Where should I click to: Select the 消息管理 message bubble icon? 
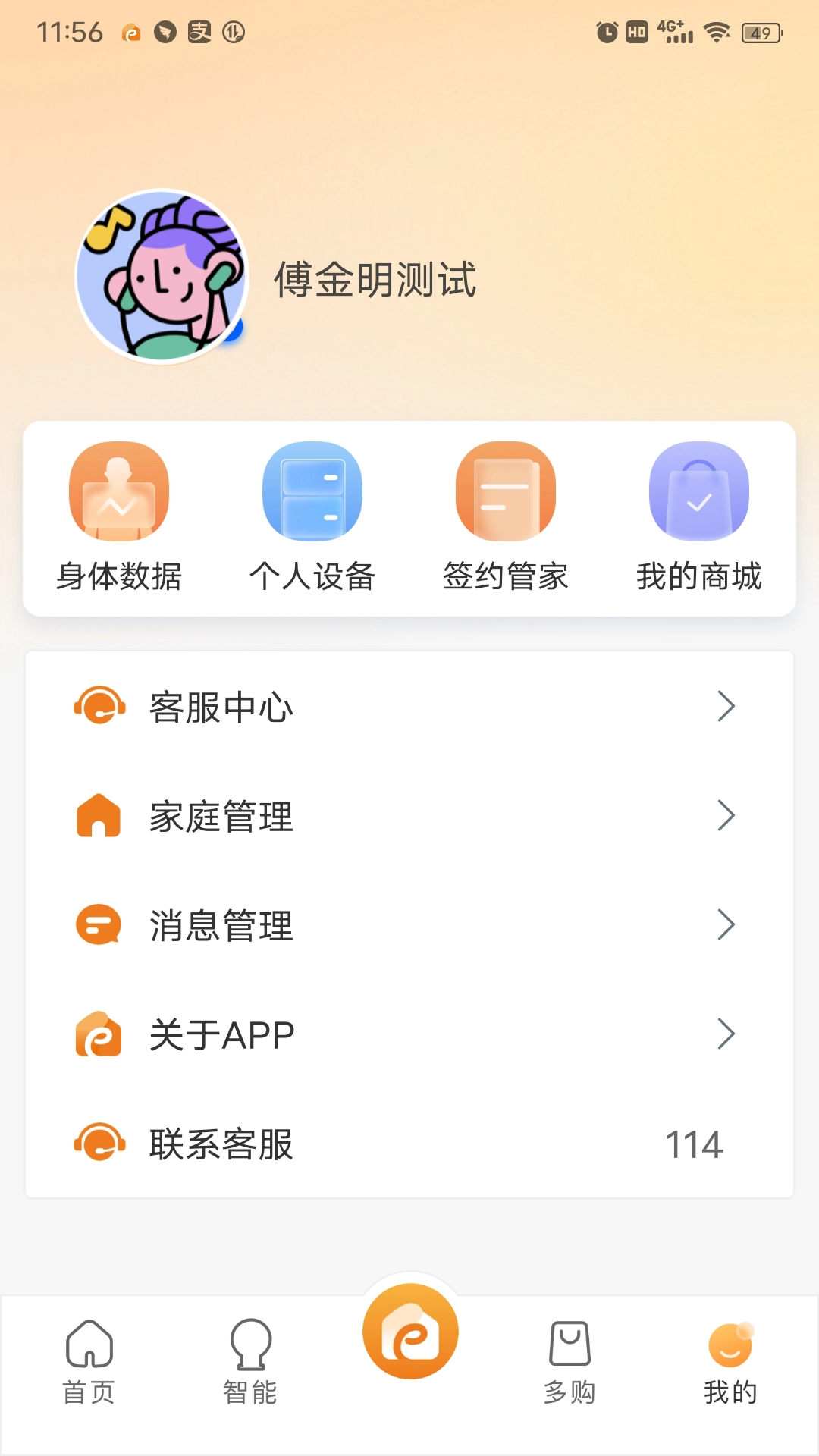tap(97, 925)
